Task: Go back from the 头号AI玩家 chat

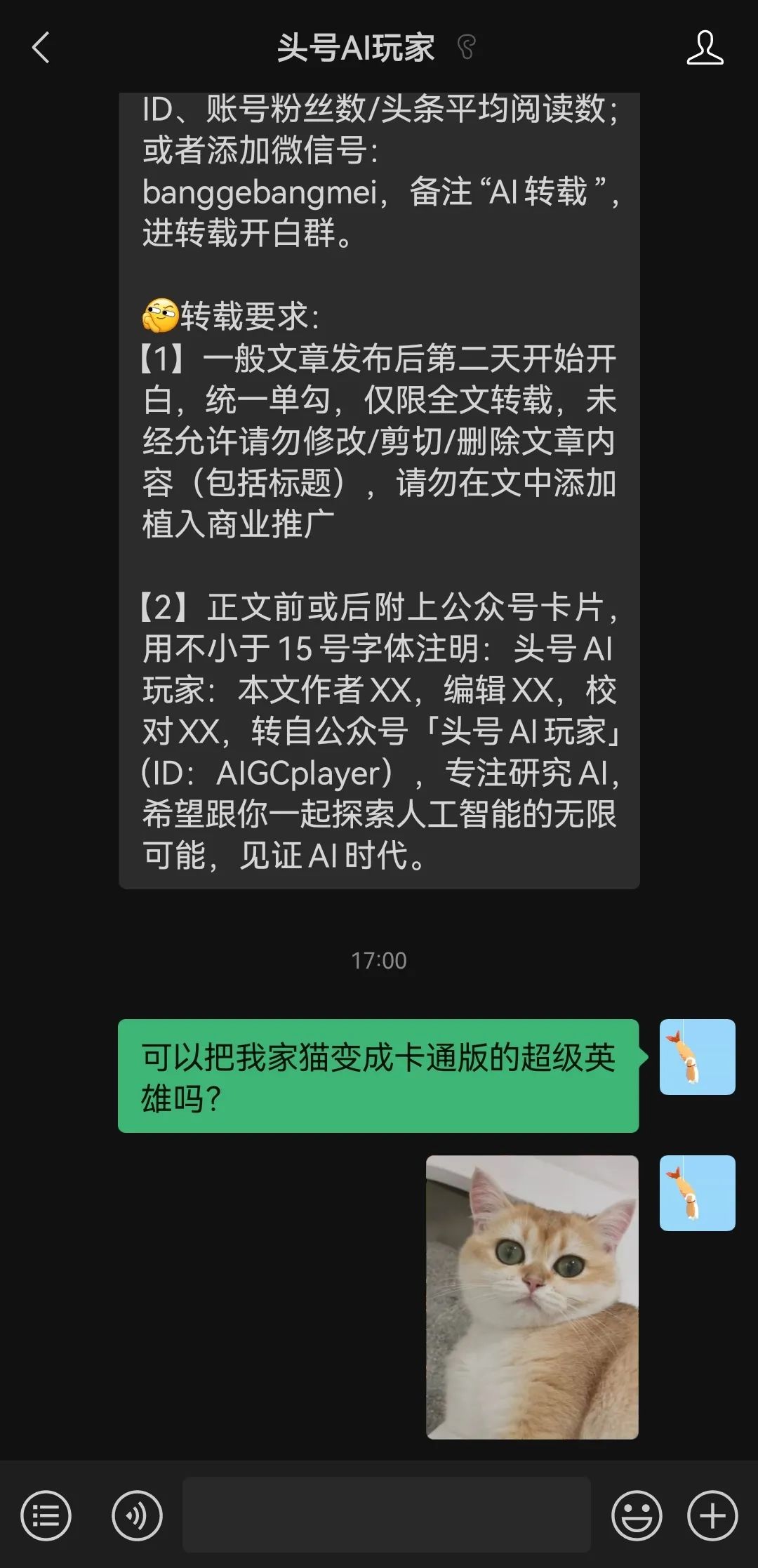Action: (41, 48)
